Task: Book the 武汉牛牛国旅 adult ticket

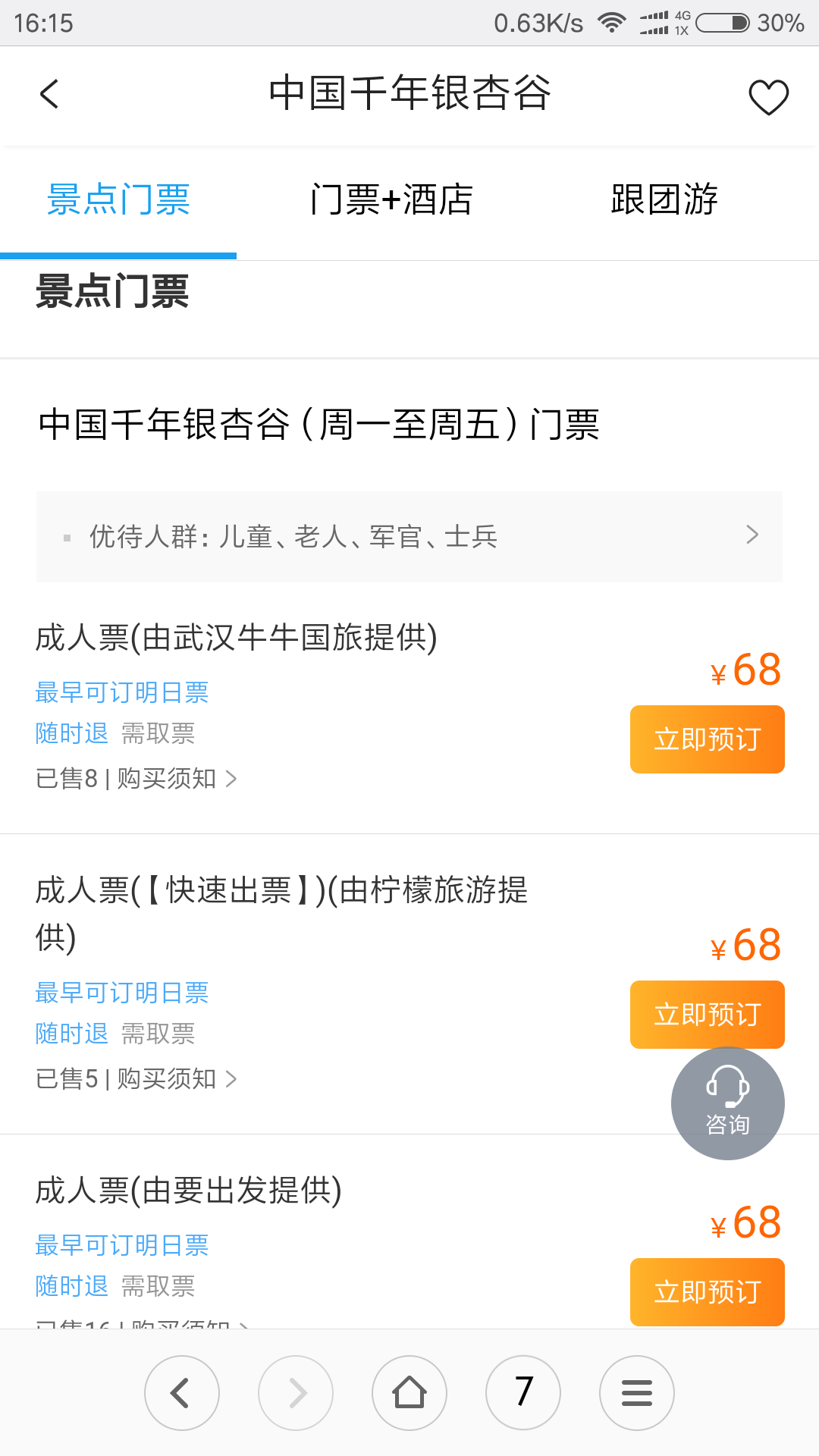Action: tap(707, 739)
